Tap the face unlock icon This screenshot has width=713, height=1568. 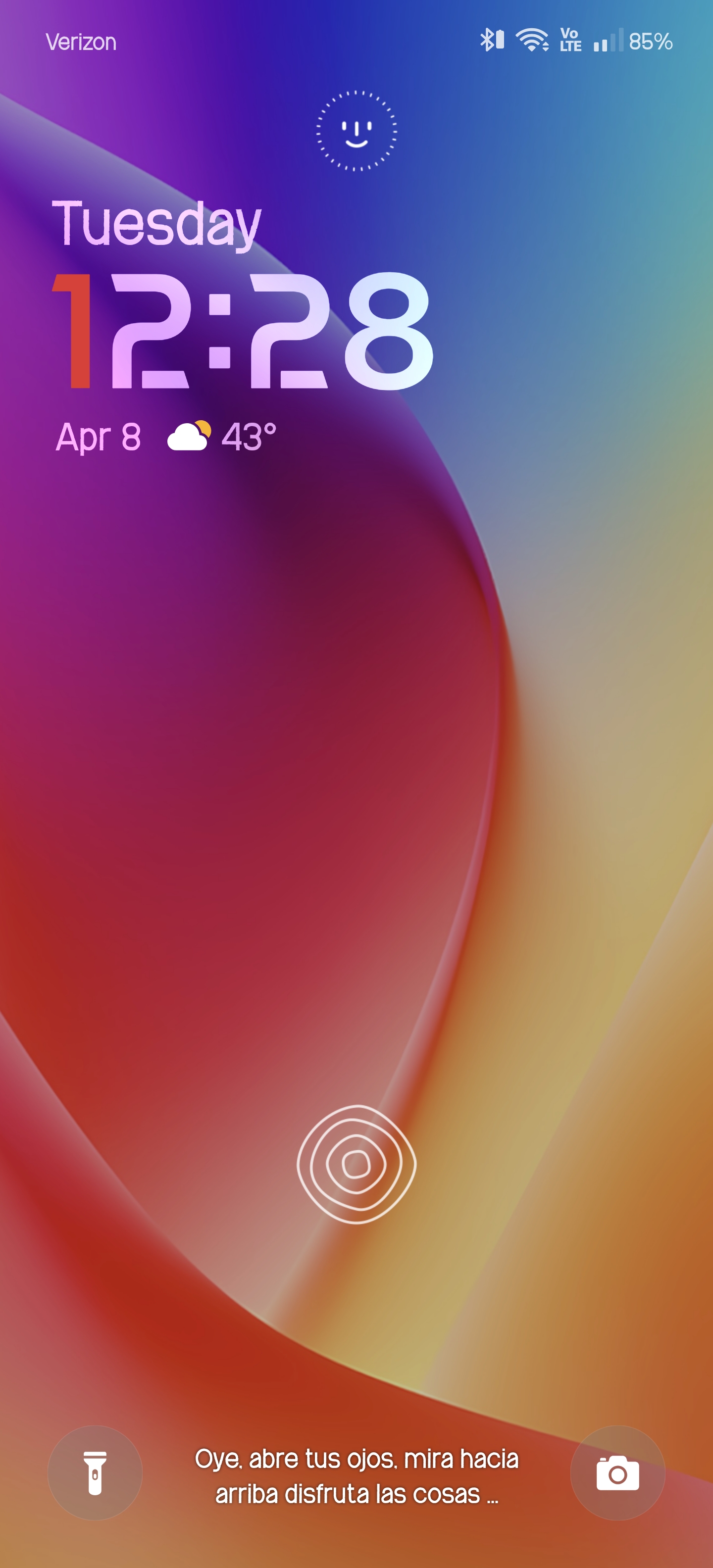(356, 131)
